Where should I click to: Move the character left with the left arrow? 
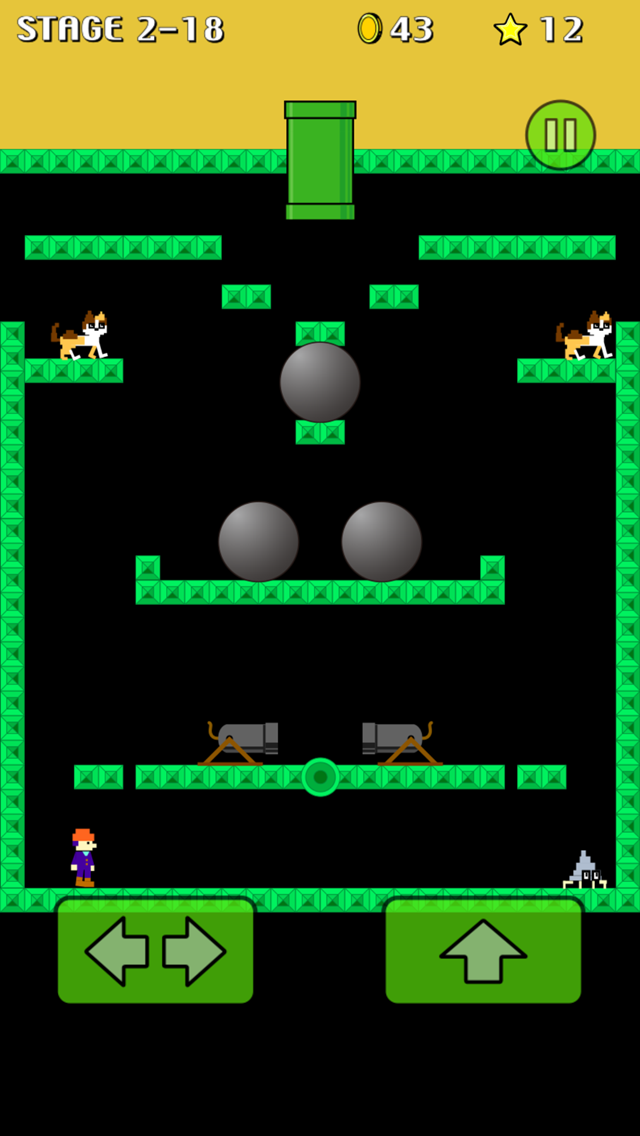[x=115, y=951]
